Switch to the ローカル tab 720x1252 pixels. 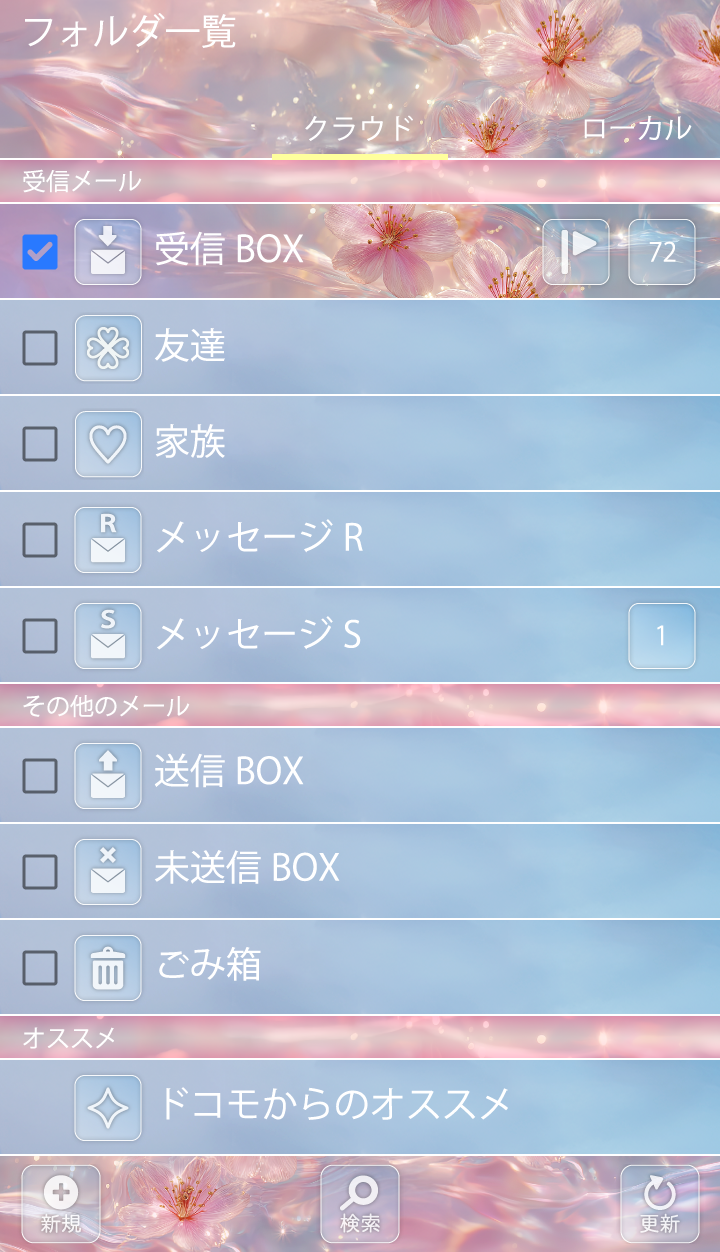[x=636, y=128]
